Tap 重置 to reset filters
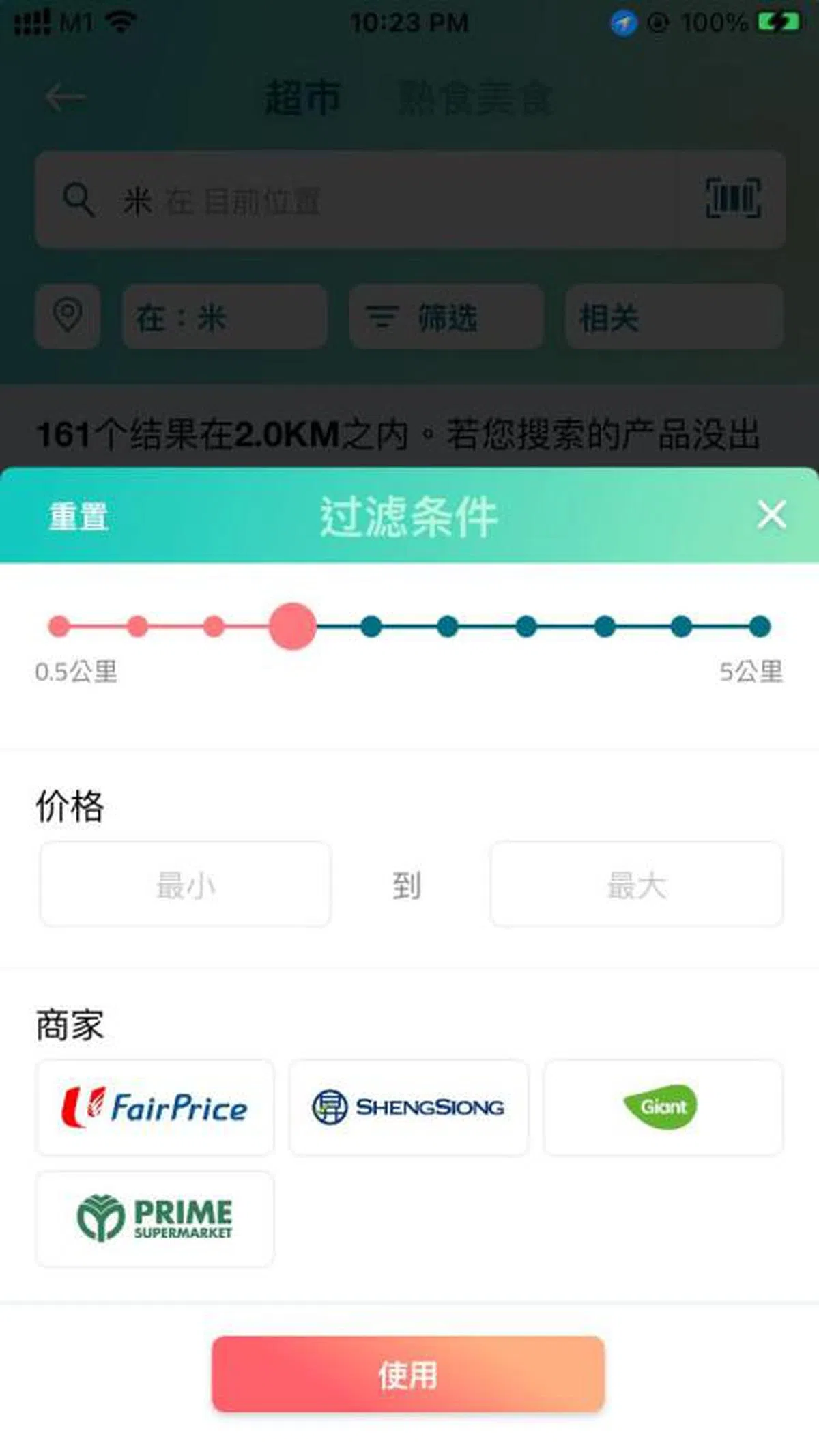The image size is (819, 1456). (x=78, y=516)
